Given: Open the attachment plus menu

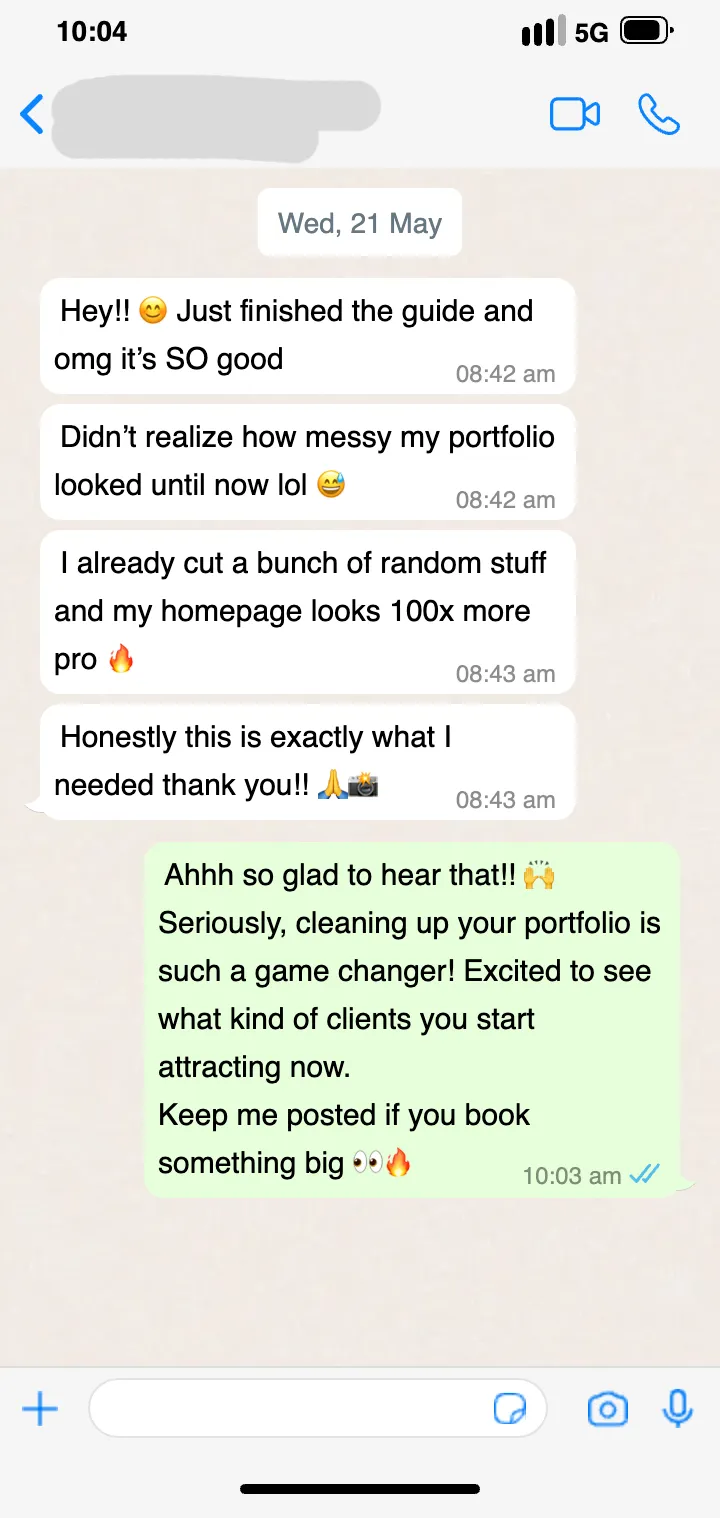Looking at the screenshot, I should 40,1410.
